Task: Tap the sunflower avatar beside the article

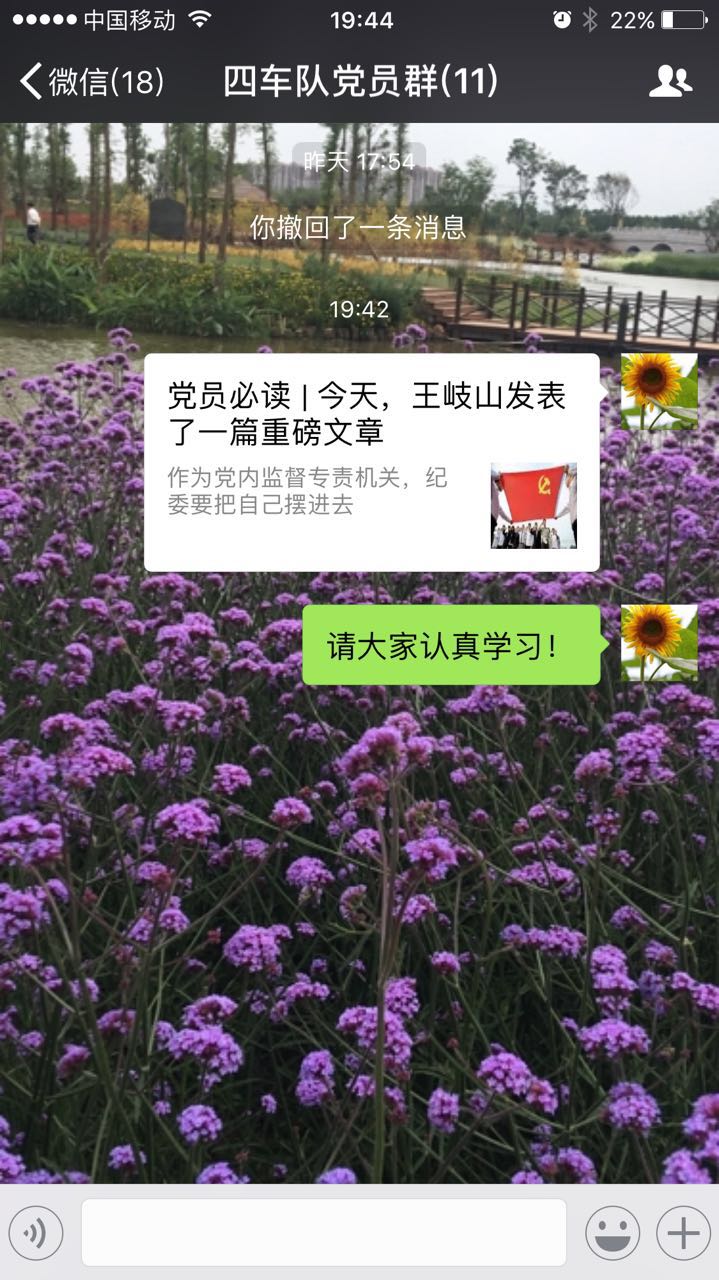Action: [x=659, y=391]
